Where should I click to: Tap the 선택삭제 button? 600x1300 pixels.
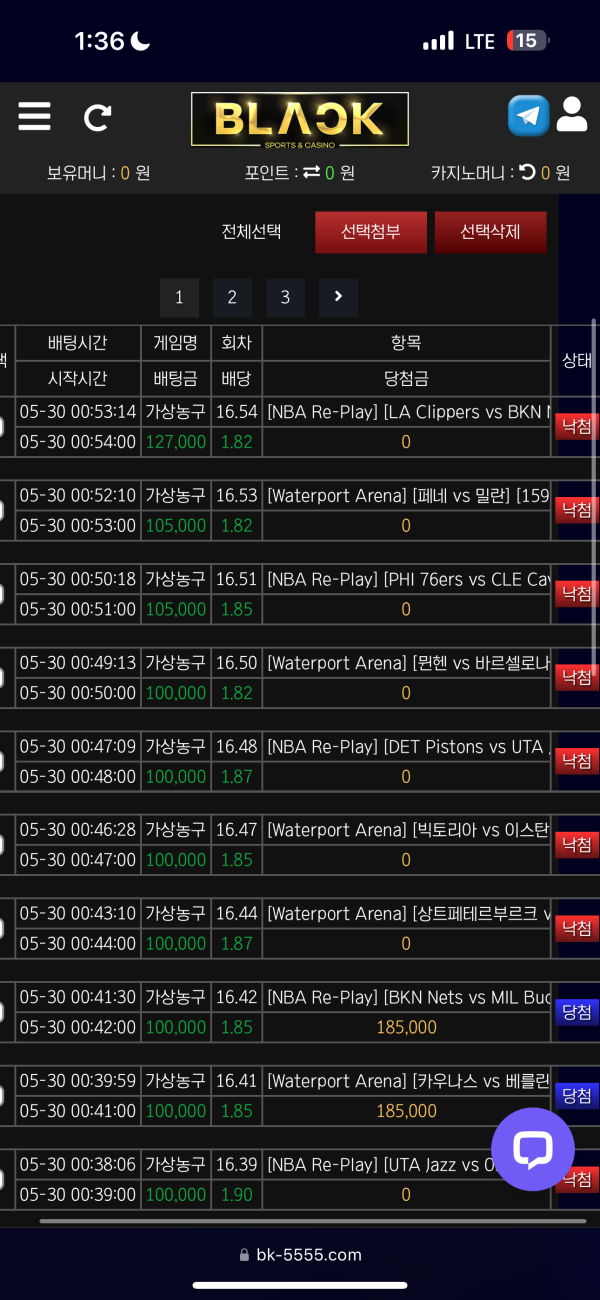point(490,232)
